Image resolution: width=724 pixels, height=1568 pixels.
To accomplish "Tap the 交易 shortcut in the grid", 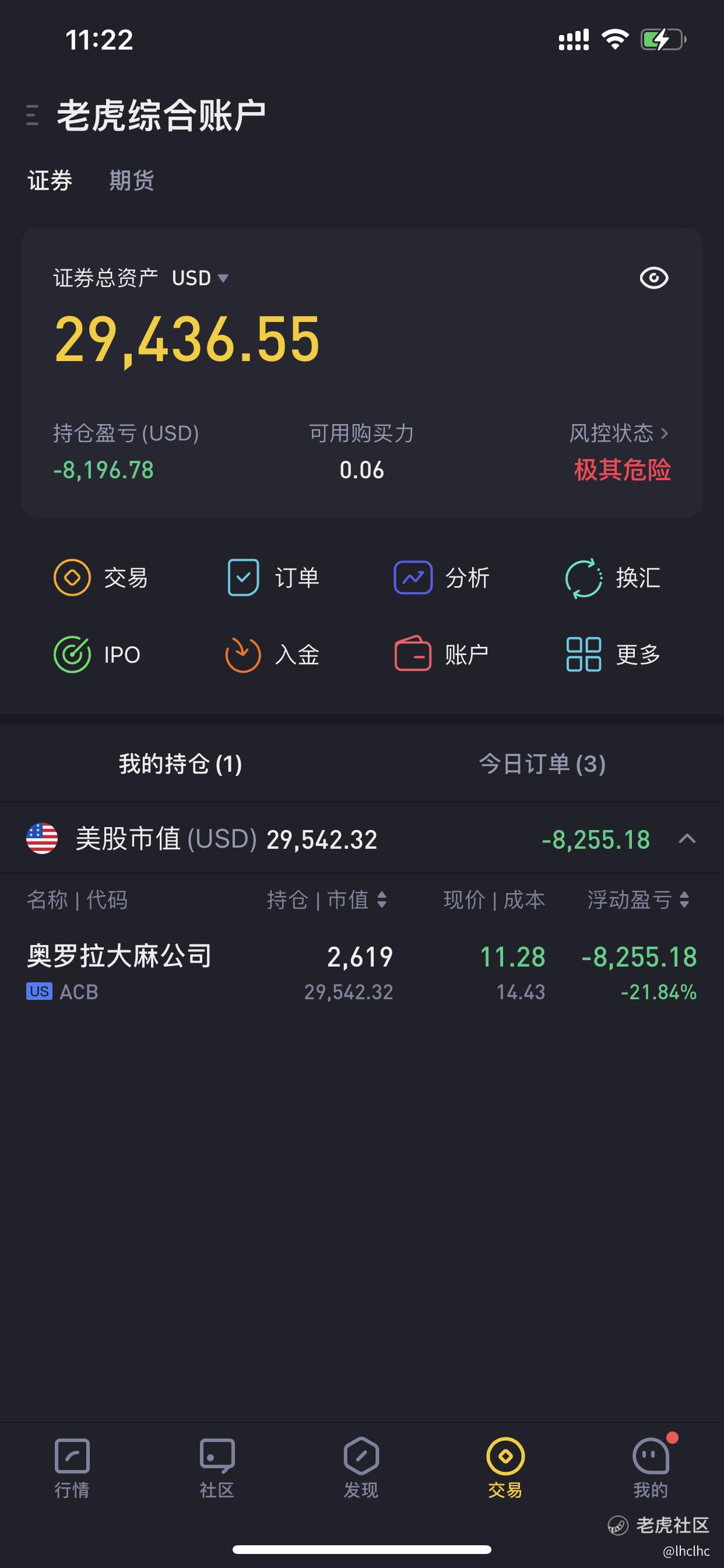I will pyautogui.click(x=101, y=577).
